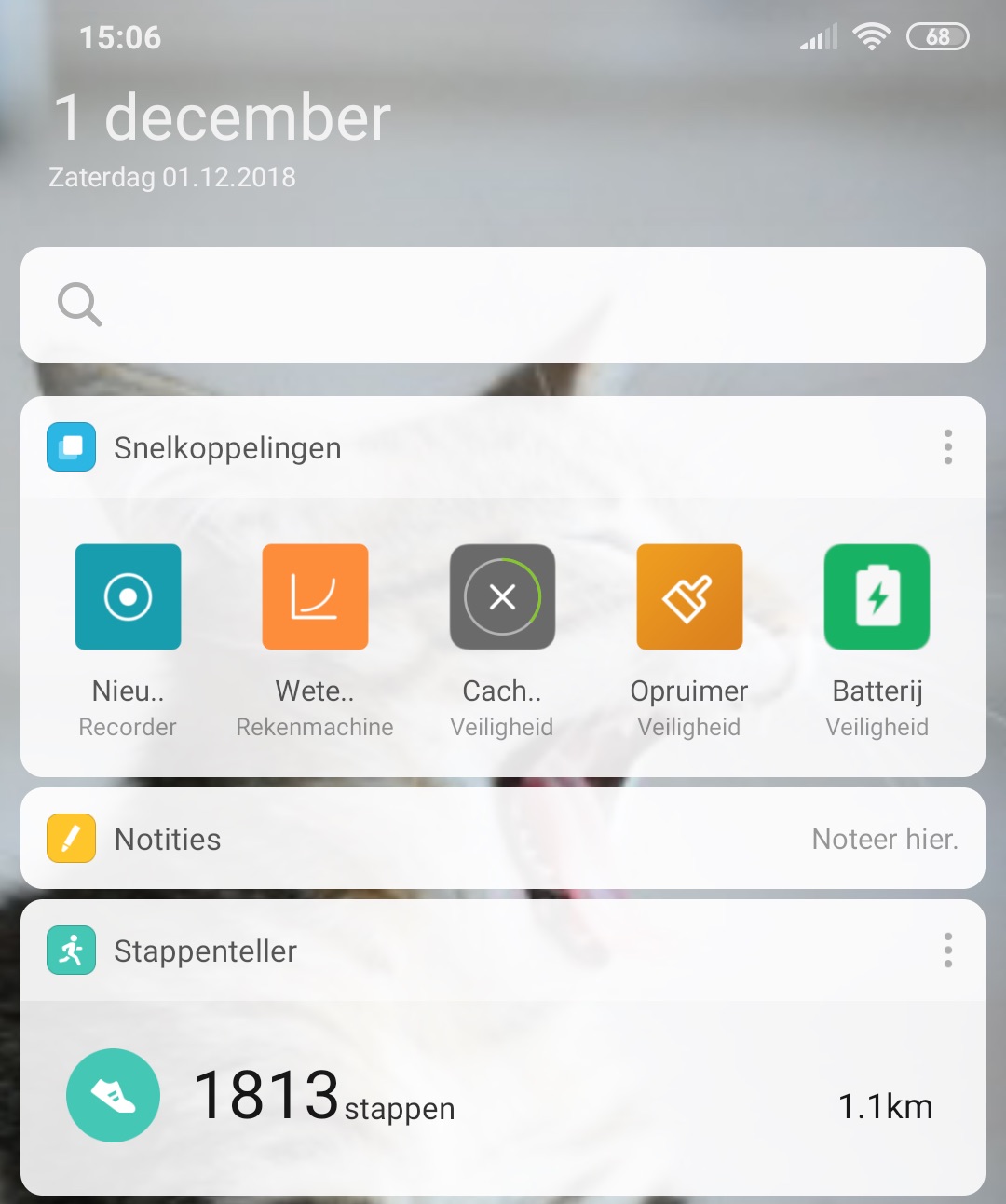The image size is (1006, 1204).
Task: Tap the search box at the top
Action: [503, 305]
